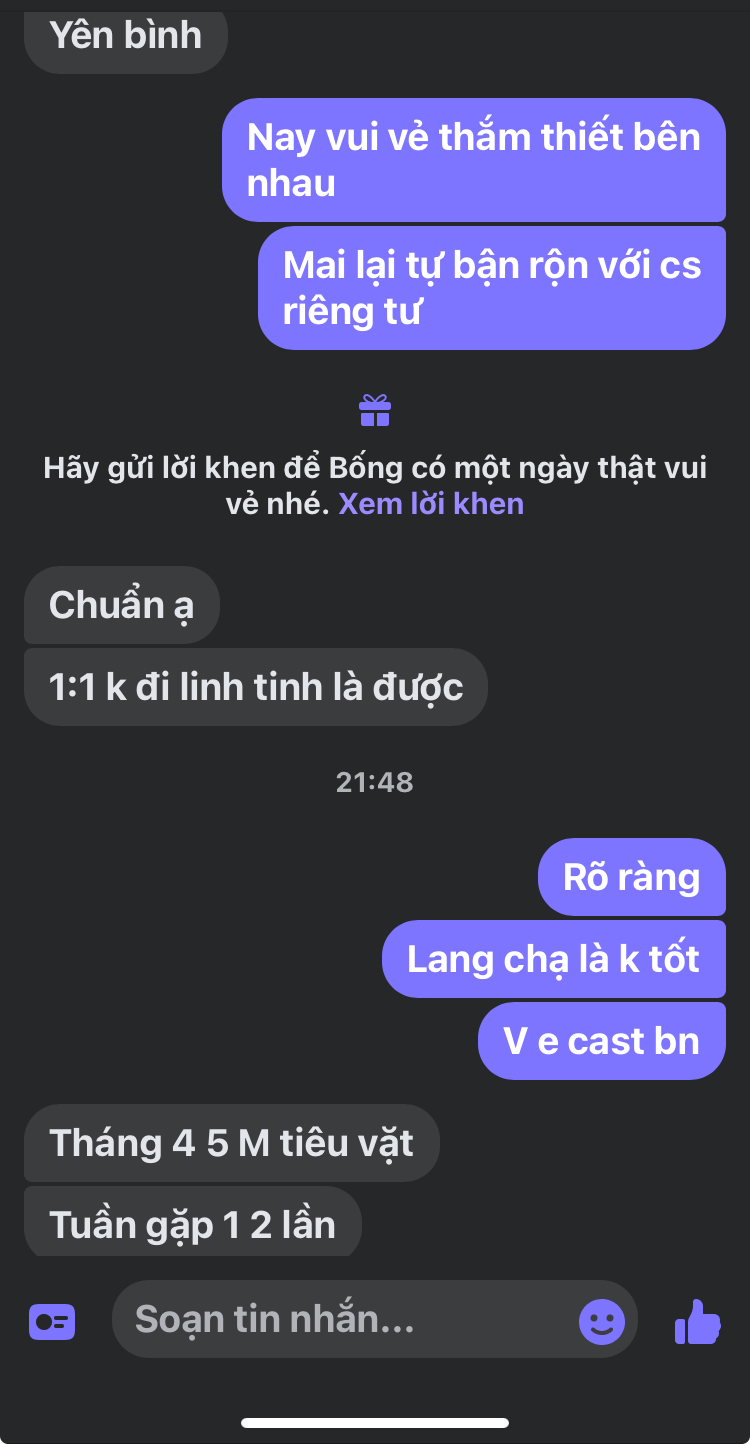750x1444 pixels.
Task: Open the "Xem lời khen" link
Action: click(x=431, y=503)
